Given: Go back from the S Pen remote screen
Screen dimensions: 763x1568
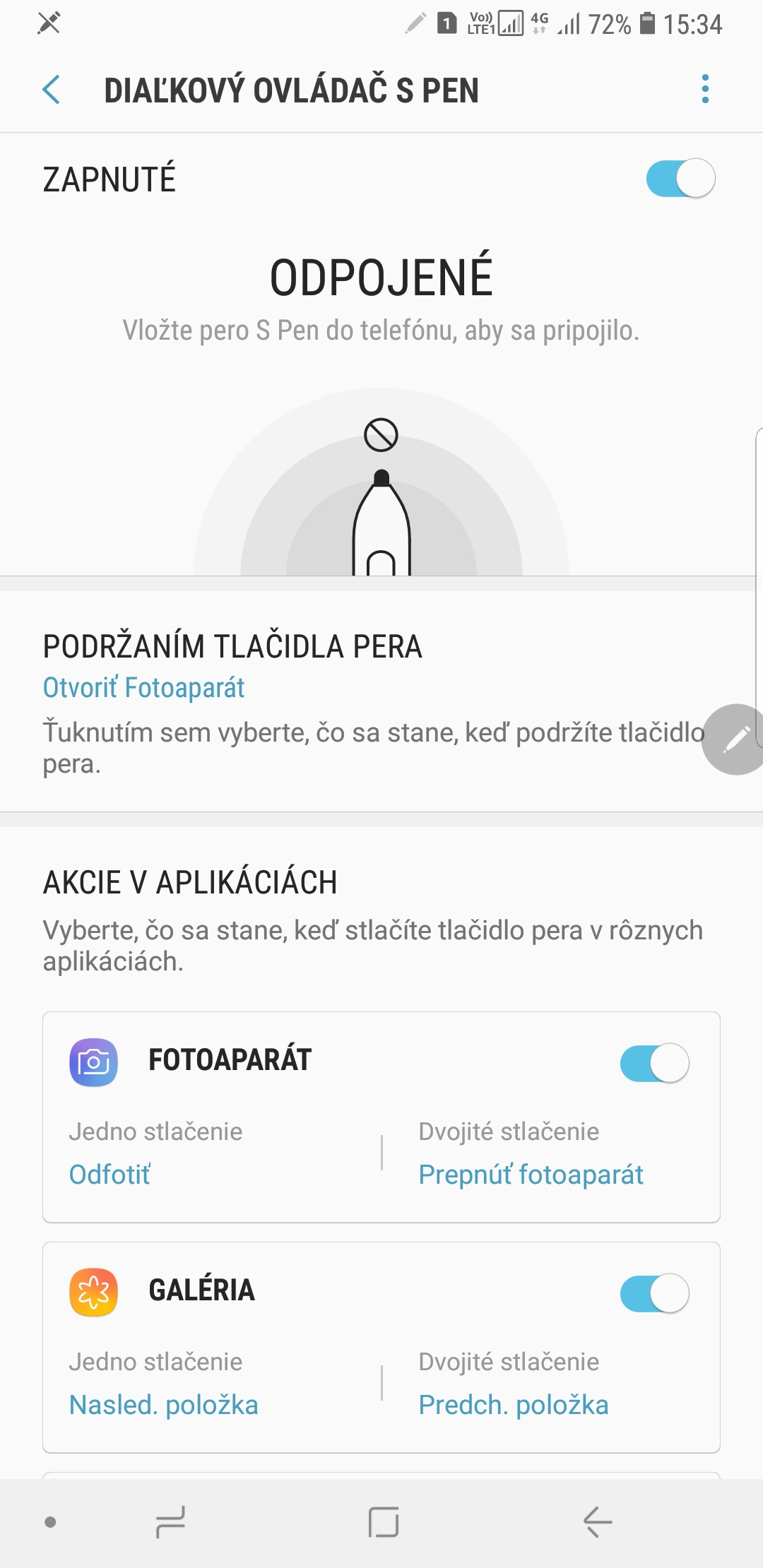Looking at the screenshot, I should pos(52,90).
